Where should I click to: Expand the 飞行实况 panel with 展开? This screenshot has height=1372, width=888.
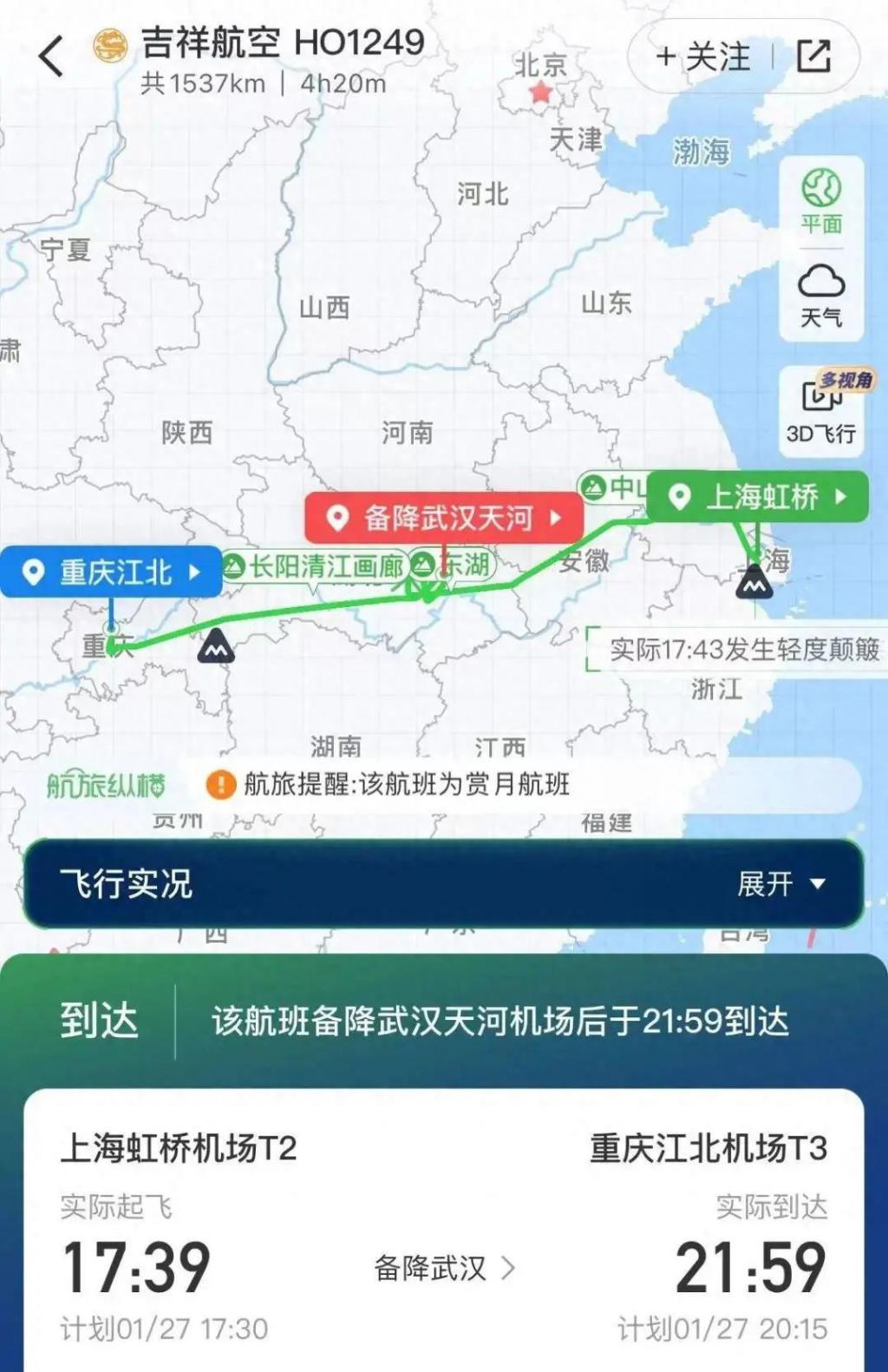pos(780,884)
